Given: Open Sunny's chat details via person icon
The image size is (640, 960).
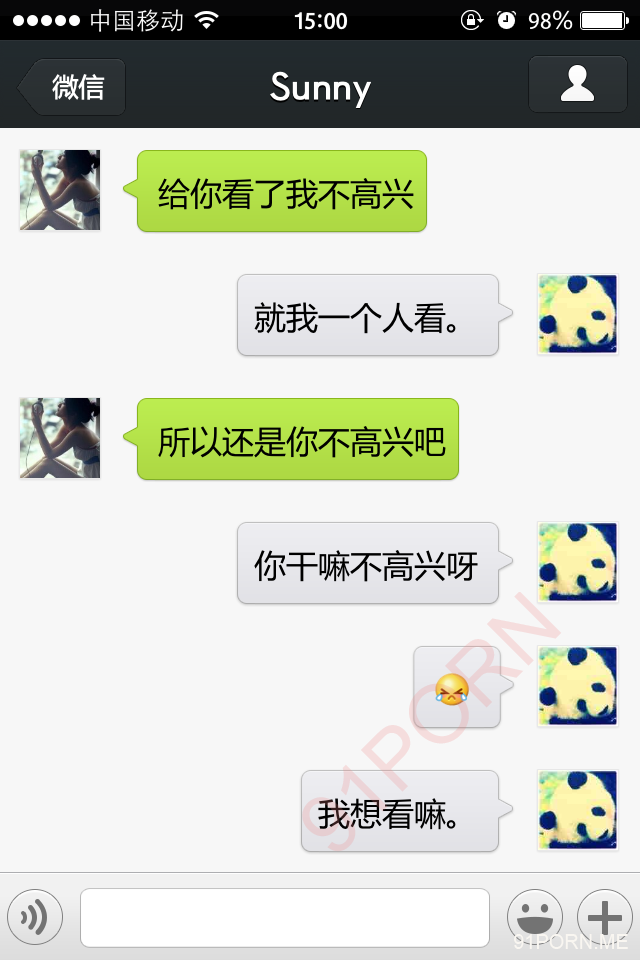Looking at the screenshot, I should [x=577, y=85].
